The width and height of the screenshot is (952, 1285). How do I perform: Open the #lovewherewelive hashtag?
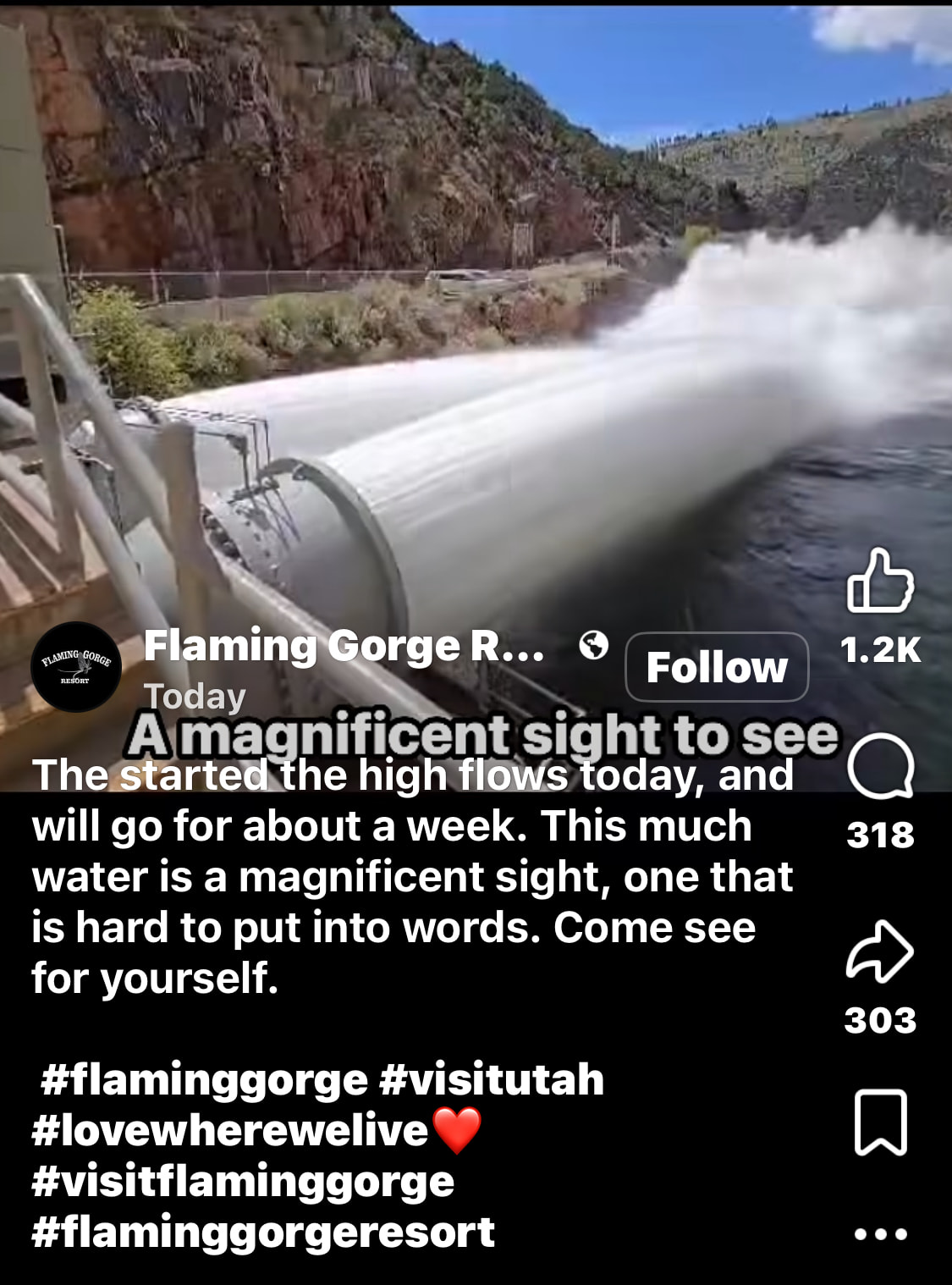(x=230, y=1130)
